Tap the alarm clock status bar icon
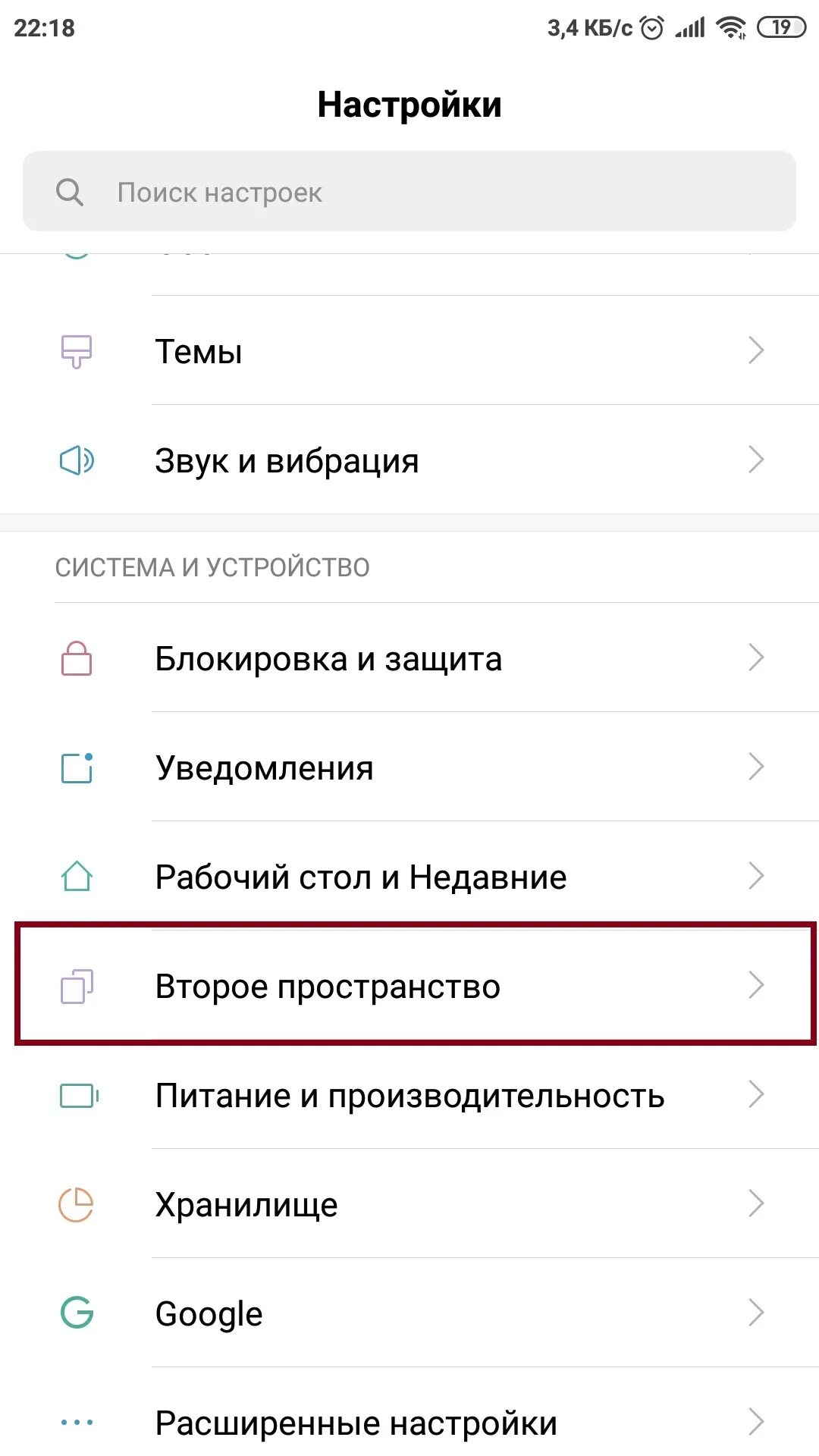The image size is (819, 1456). pos(652,27)
